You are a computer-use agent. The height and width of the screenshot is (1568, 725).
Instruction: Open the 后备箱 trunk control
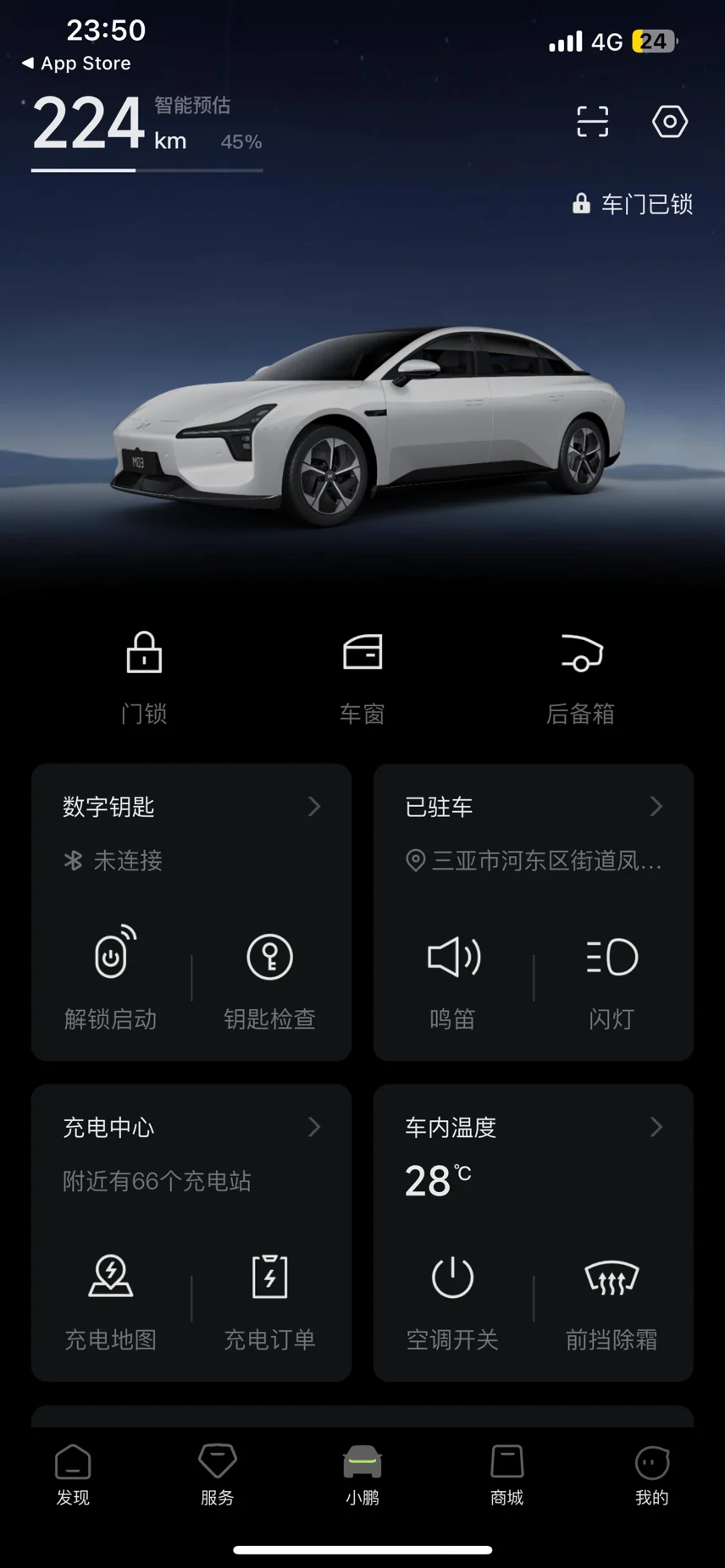point(581,675)
